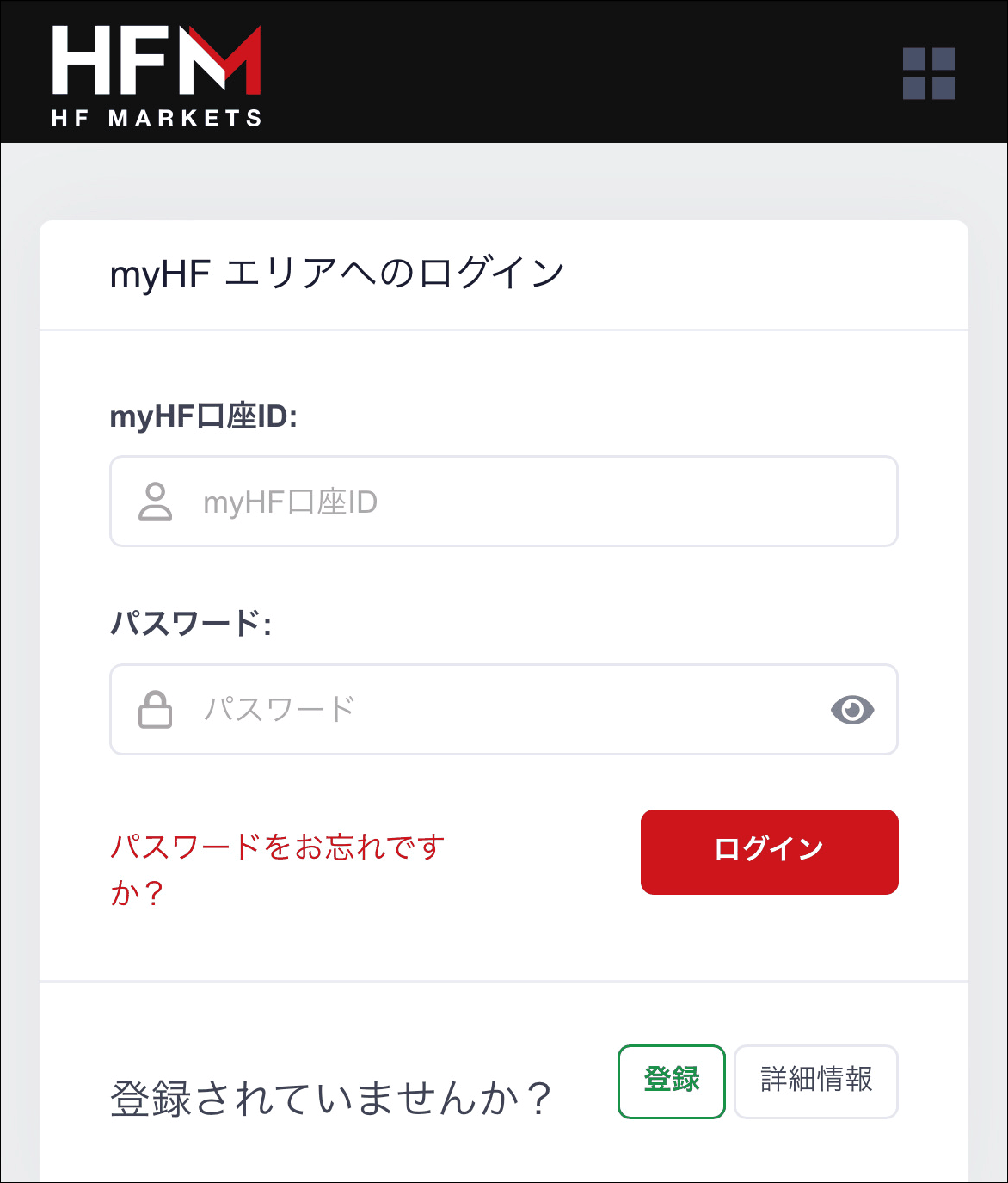
Task: Open the 詳細情報 button
Action: point(815,1081)
